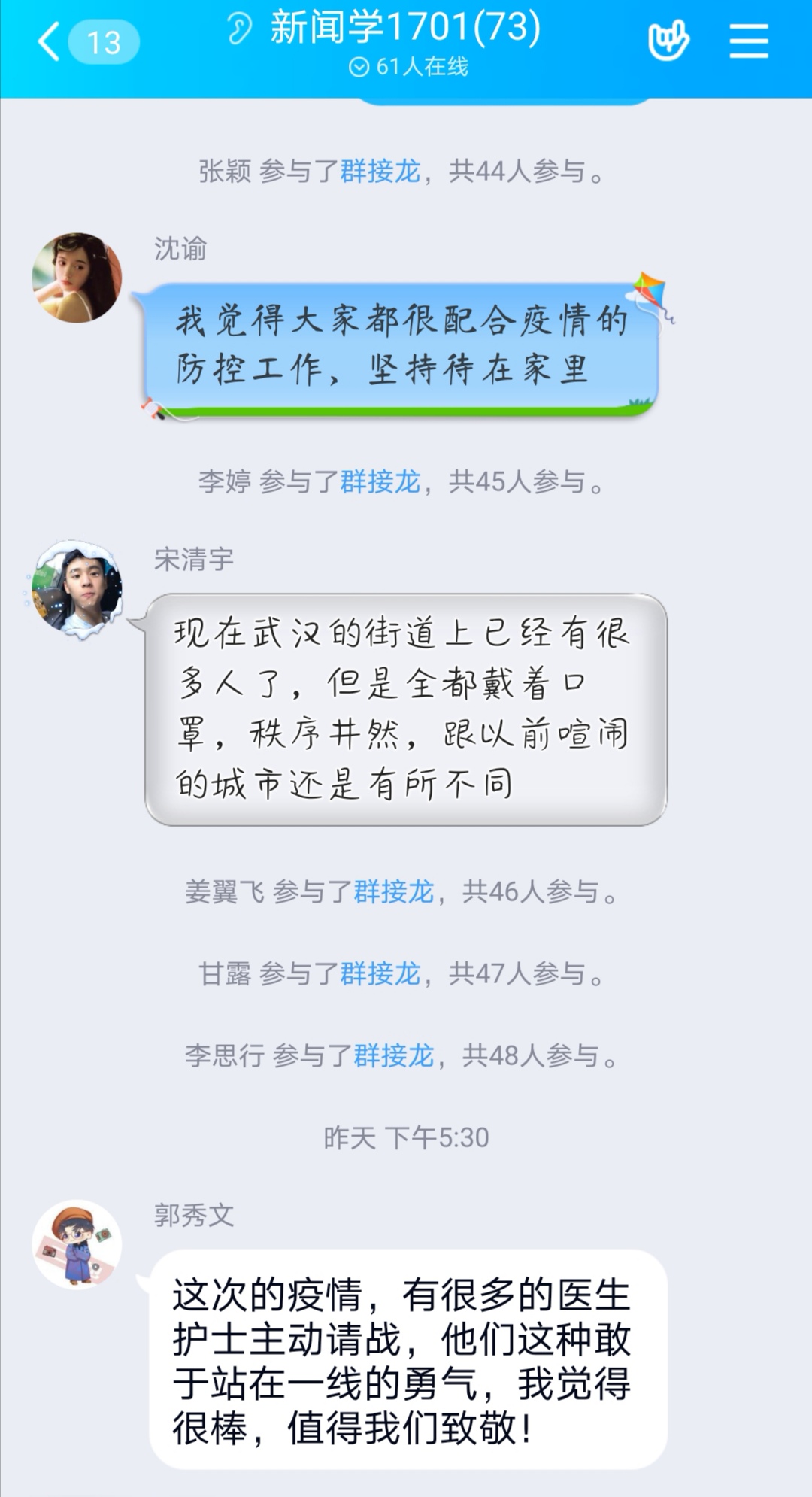Screen dimensions: 812x1497
Task: View 沈谕's profile avatar
Action: click(x=77, y=278)
